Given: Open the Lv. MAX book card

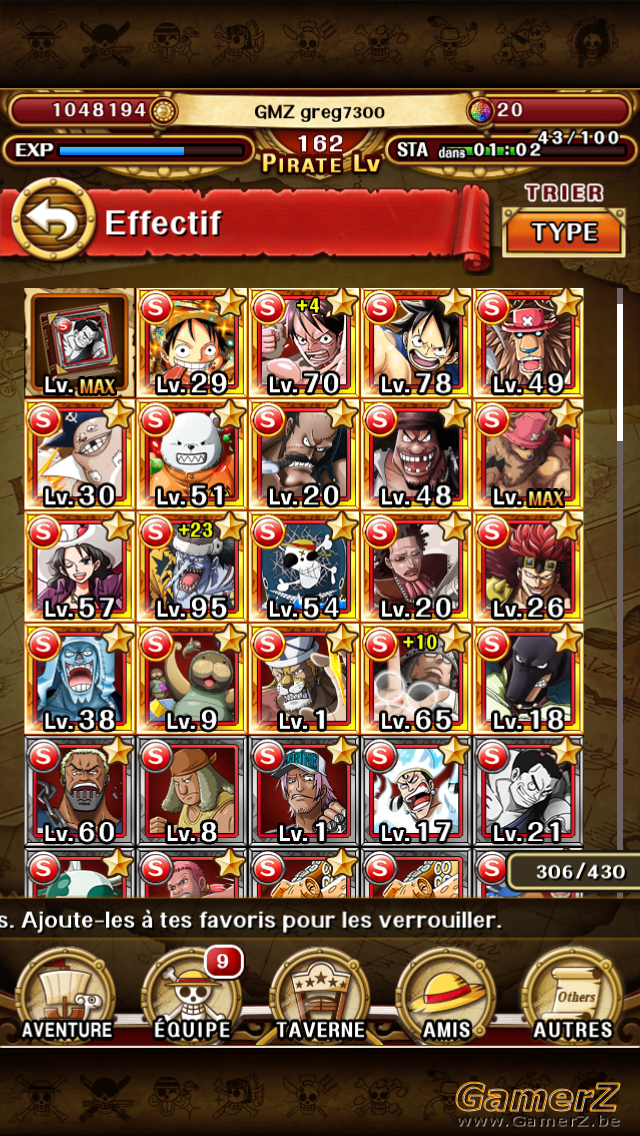Looking at the screenshot, I should tap(80, 343).
